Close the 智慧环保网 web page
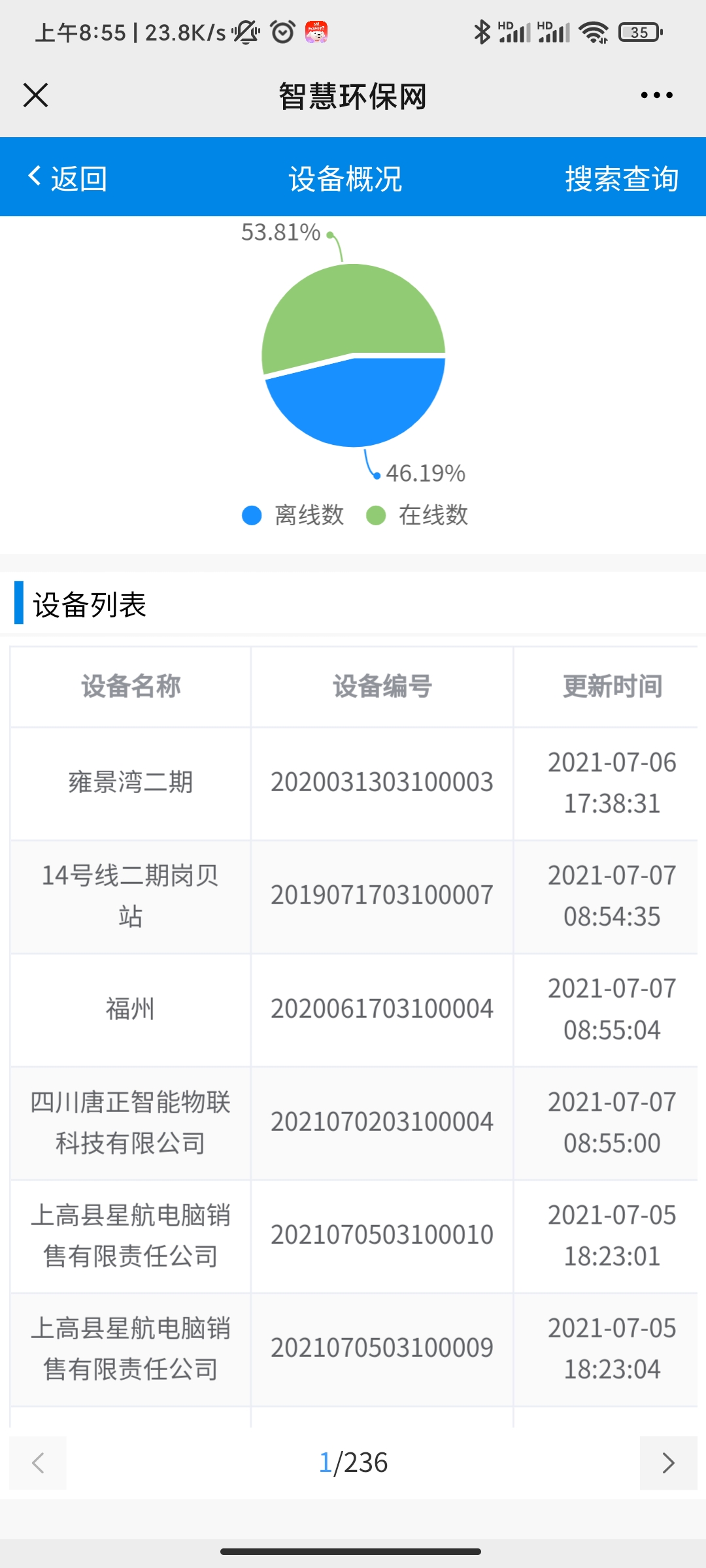706x1568 pixels. 36,95
